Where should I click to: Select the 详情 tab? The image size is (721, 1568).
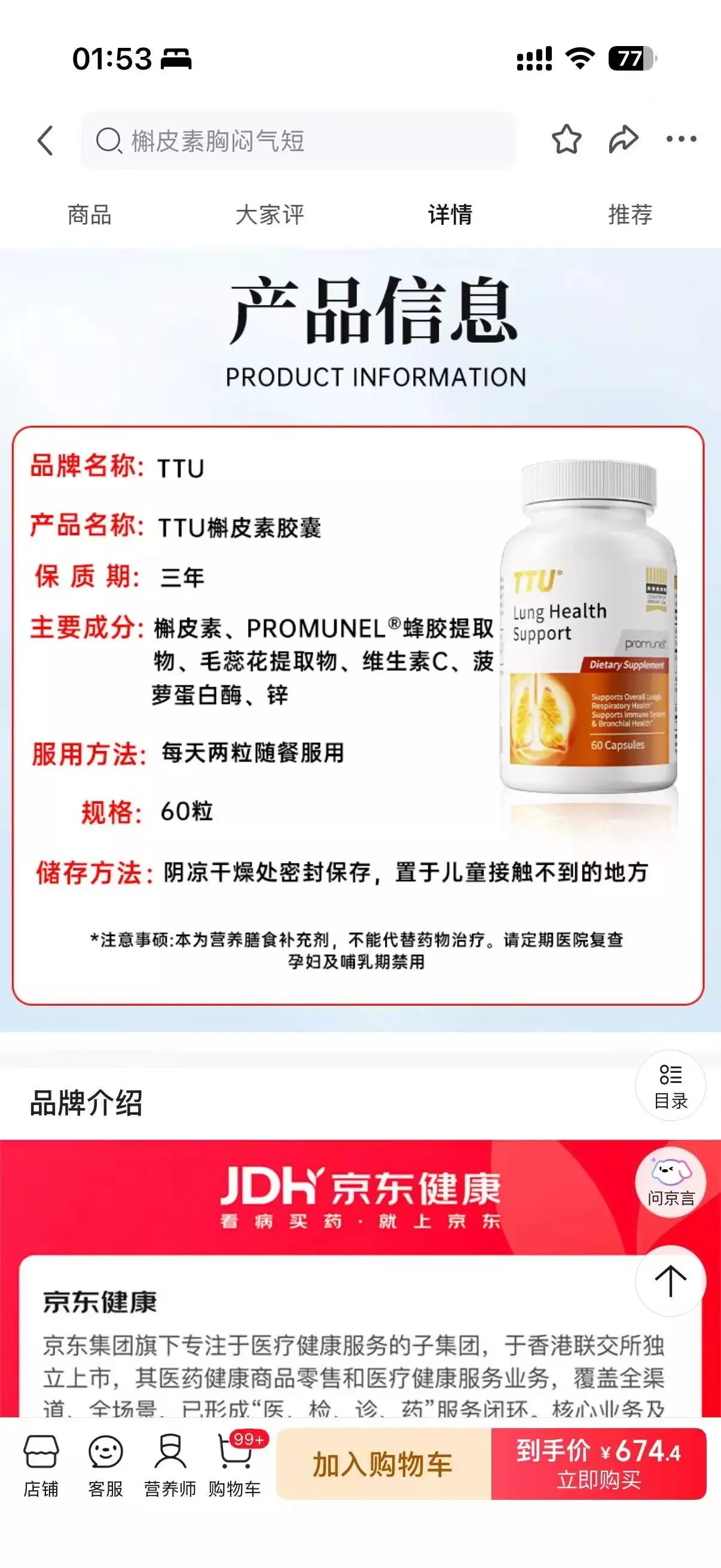click(x=450, y=215)
